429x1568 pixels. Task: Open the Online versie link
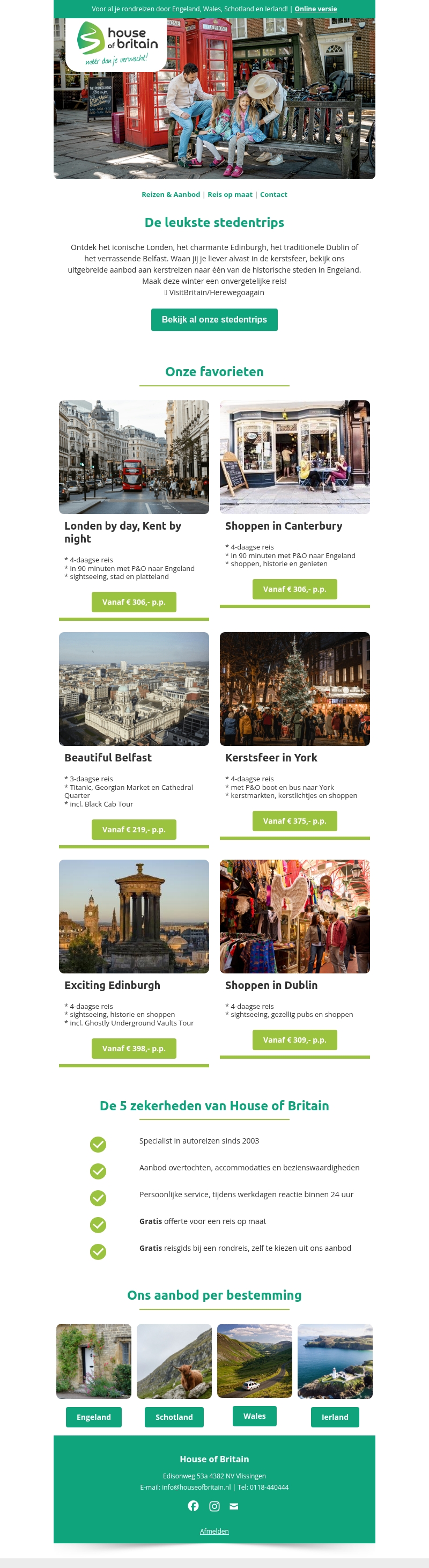click(315, 9)
